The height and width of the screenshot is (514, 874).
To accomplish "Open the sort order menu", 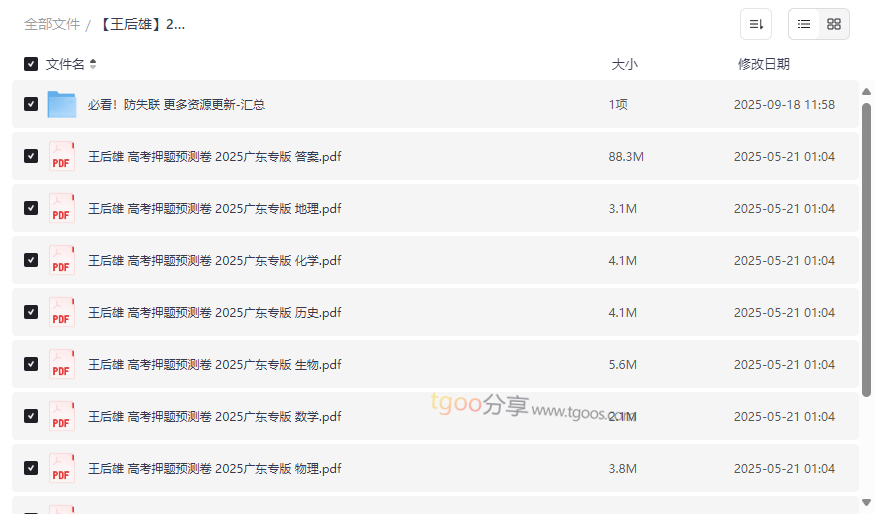I will [x=756, y=24].
